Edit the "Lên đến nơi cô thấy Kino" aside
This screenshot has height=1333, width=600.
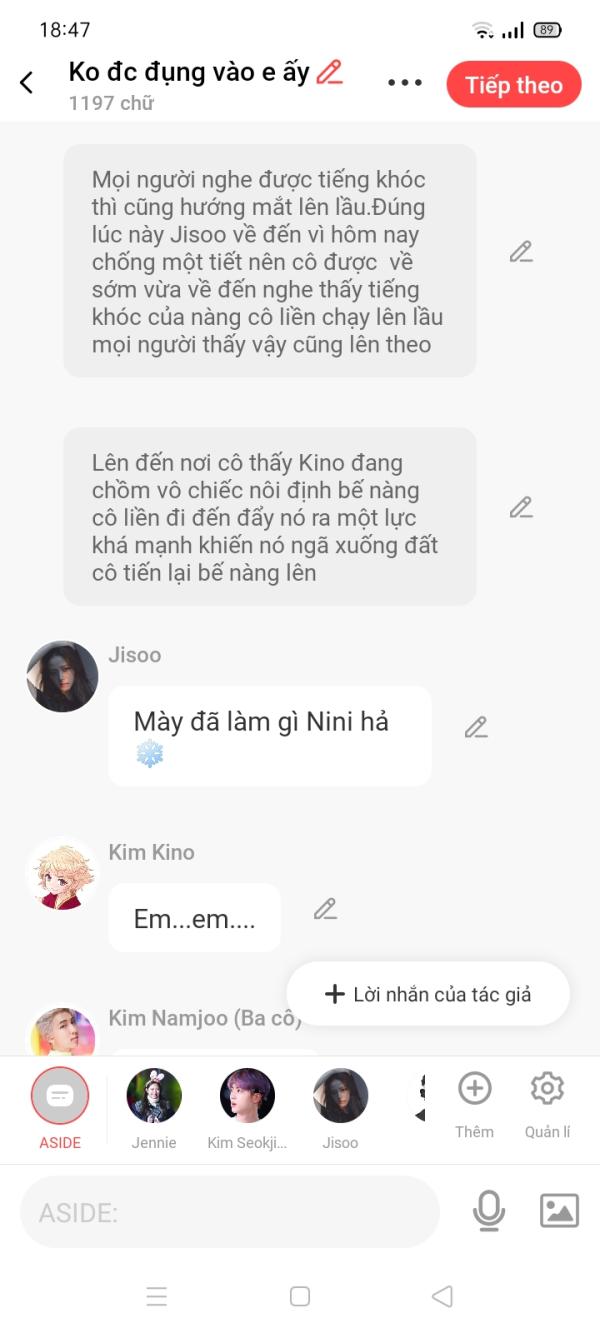(x=520, y=508)
